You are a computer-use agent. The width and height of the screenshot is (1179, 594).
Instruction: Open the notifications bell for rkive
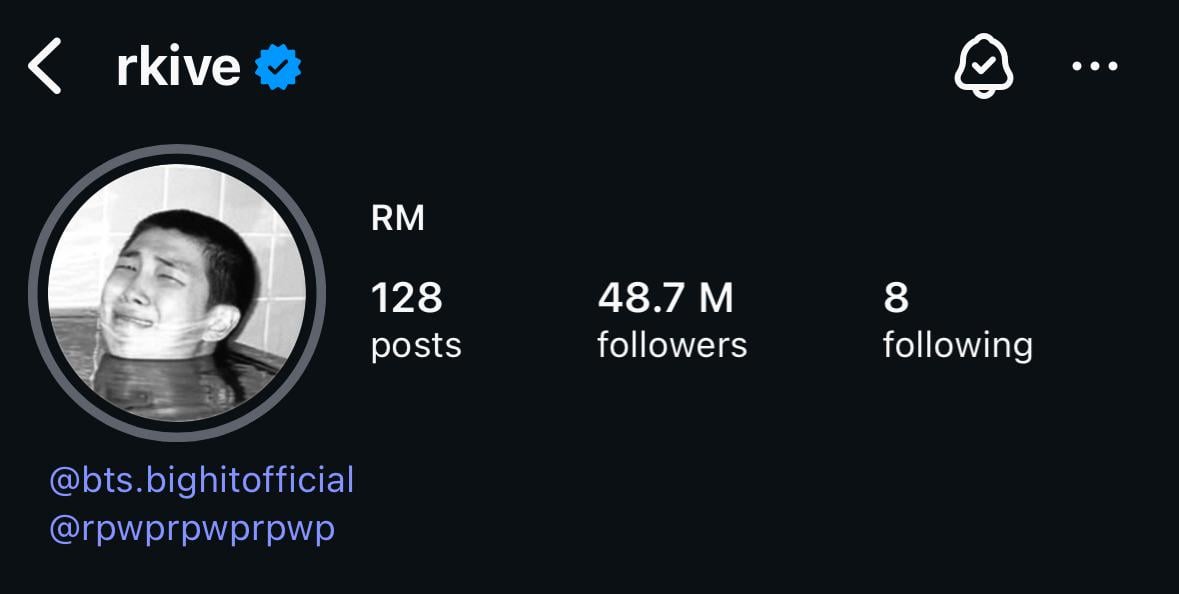pyautogui.click(x=984, y=67)
